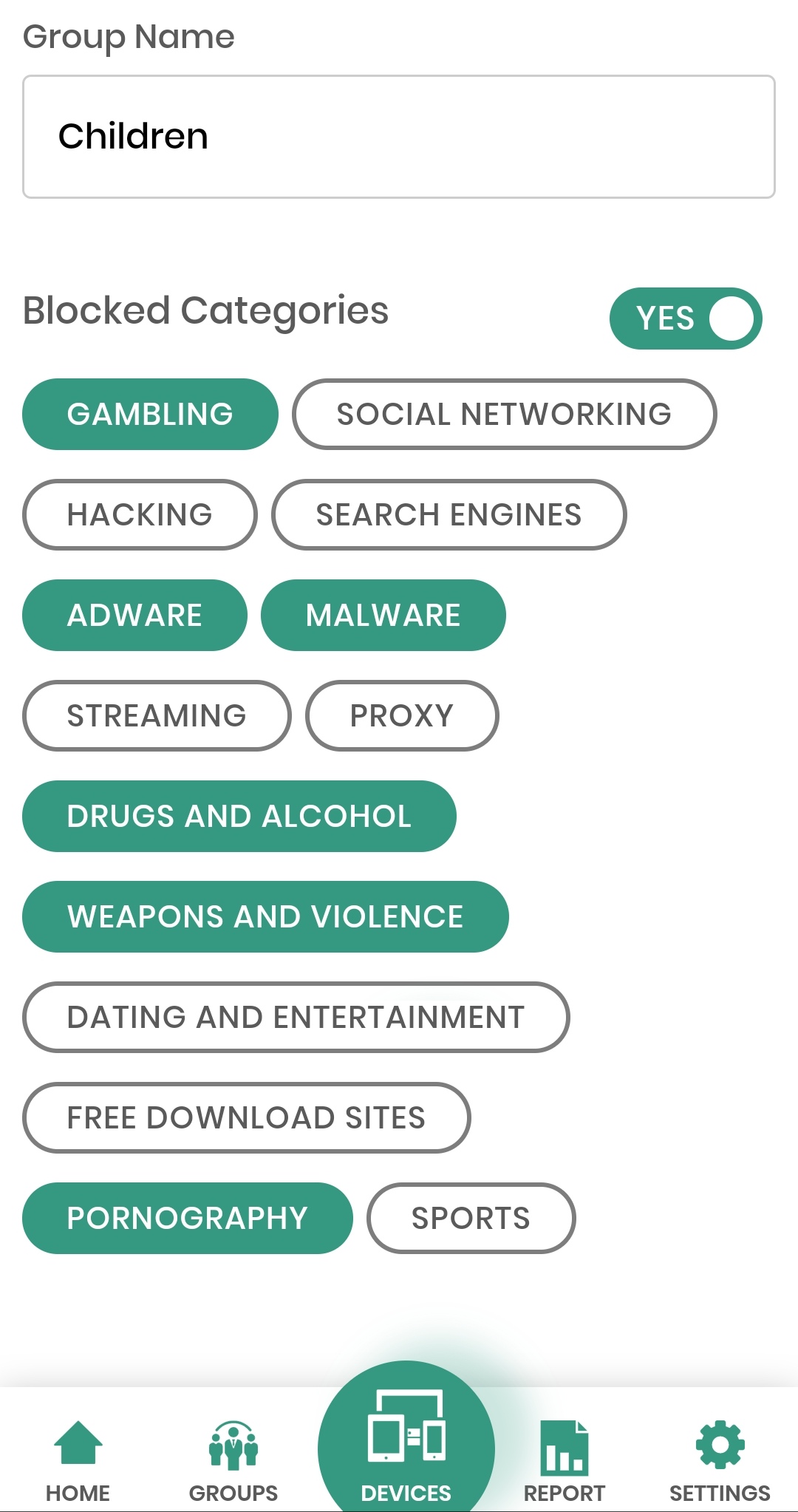
Task: Select the Streaming category
Action: tap(157, 716)
